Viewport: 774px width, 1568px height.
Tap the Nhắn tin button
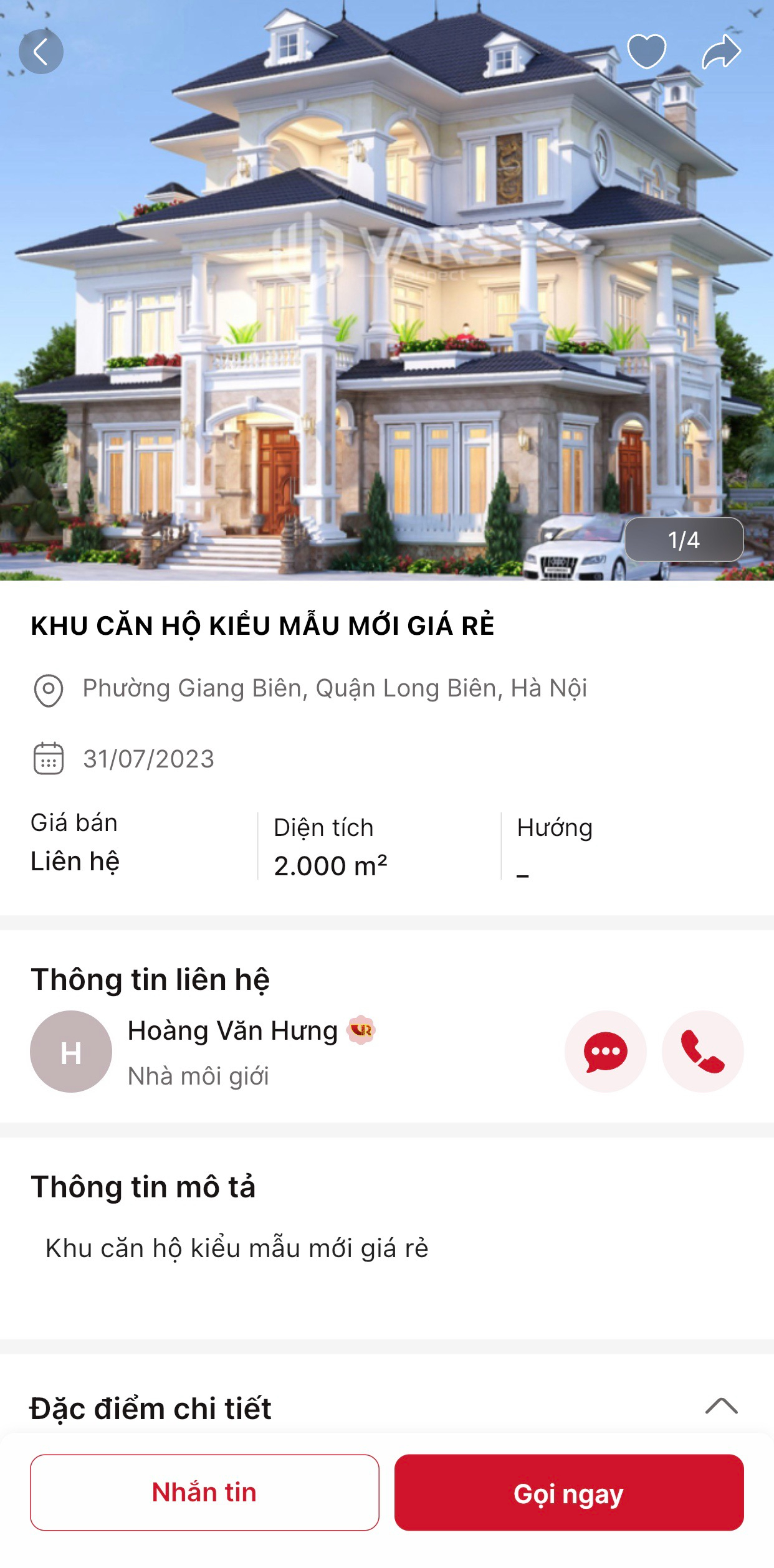[204, 1492]
